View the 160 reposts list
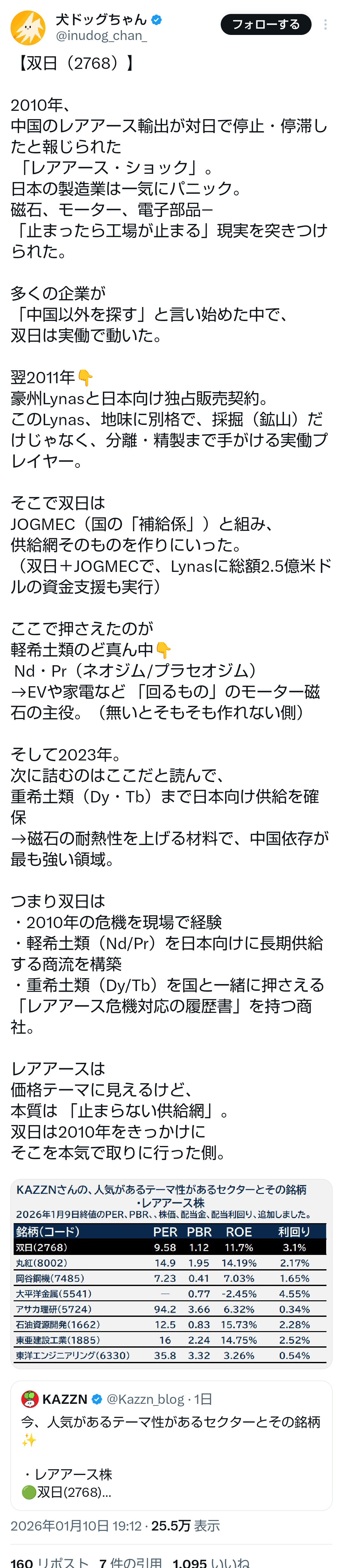This screenshot has height=1568, width=343. point(50,1561)
